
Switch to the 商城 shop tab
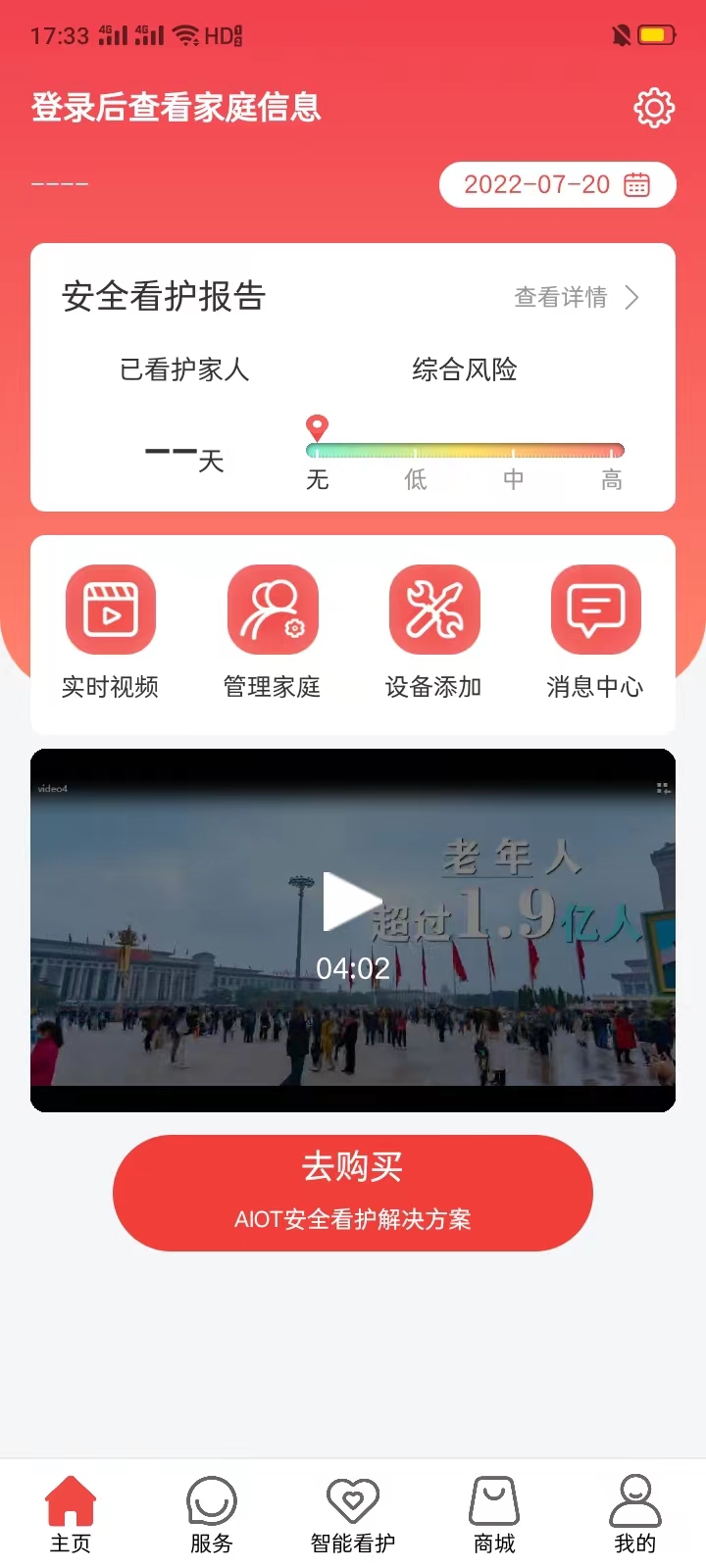click(494, 1515)
